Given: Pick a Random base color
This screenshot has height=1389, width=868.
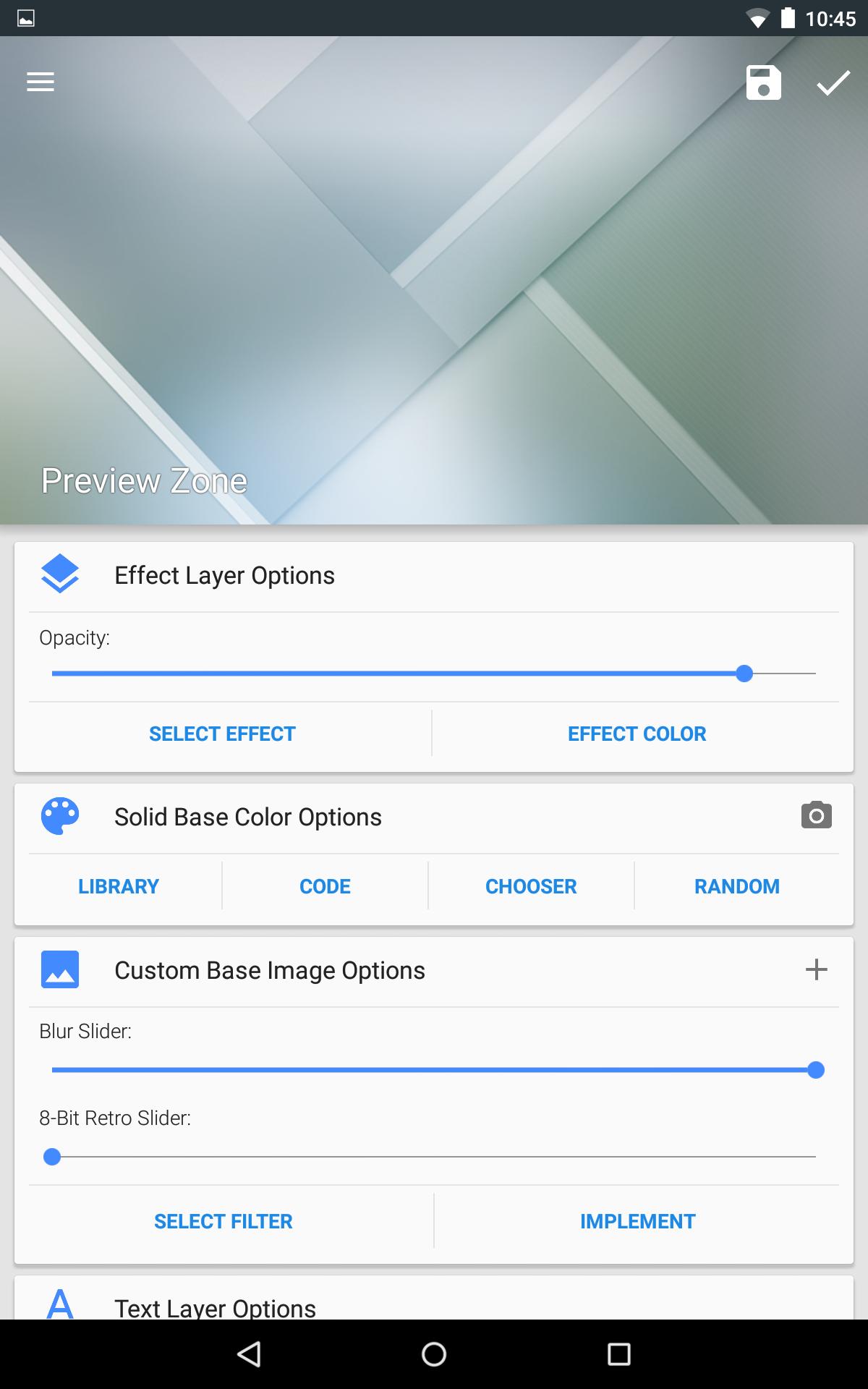Looking at the screenshot, I should pos(736,886).
